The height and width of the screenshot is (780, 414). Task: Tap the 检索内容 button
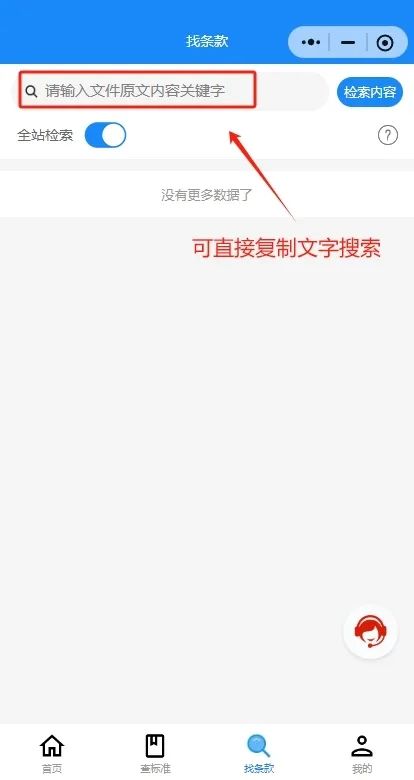pyautogui.click(x=370, y=92)
